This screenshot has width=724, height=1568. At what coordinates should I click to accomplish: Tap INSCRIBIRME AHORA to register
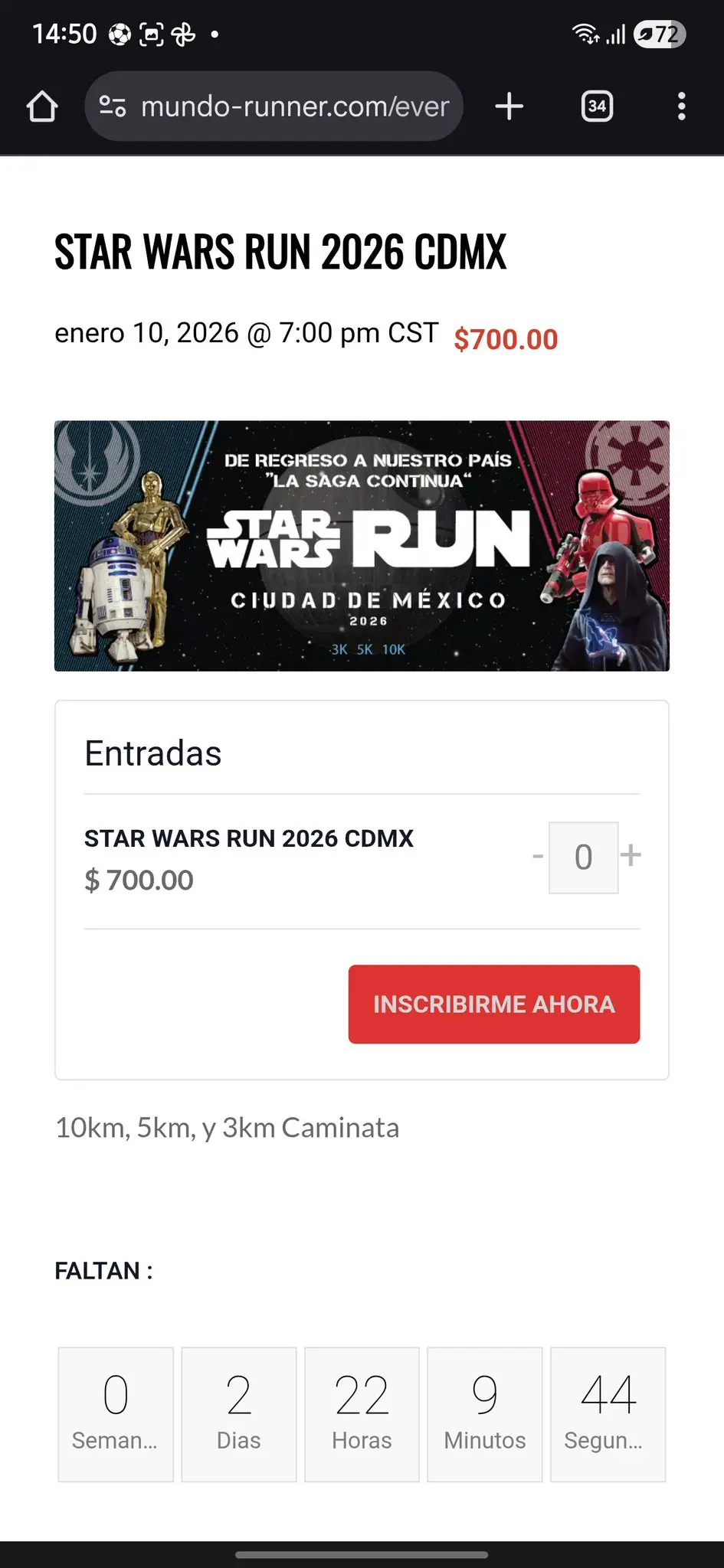[x=494, y=1004]
